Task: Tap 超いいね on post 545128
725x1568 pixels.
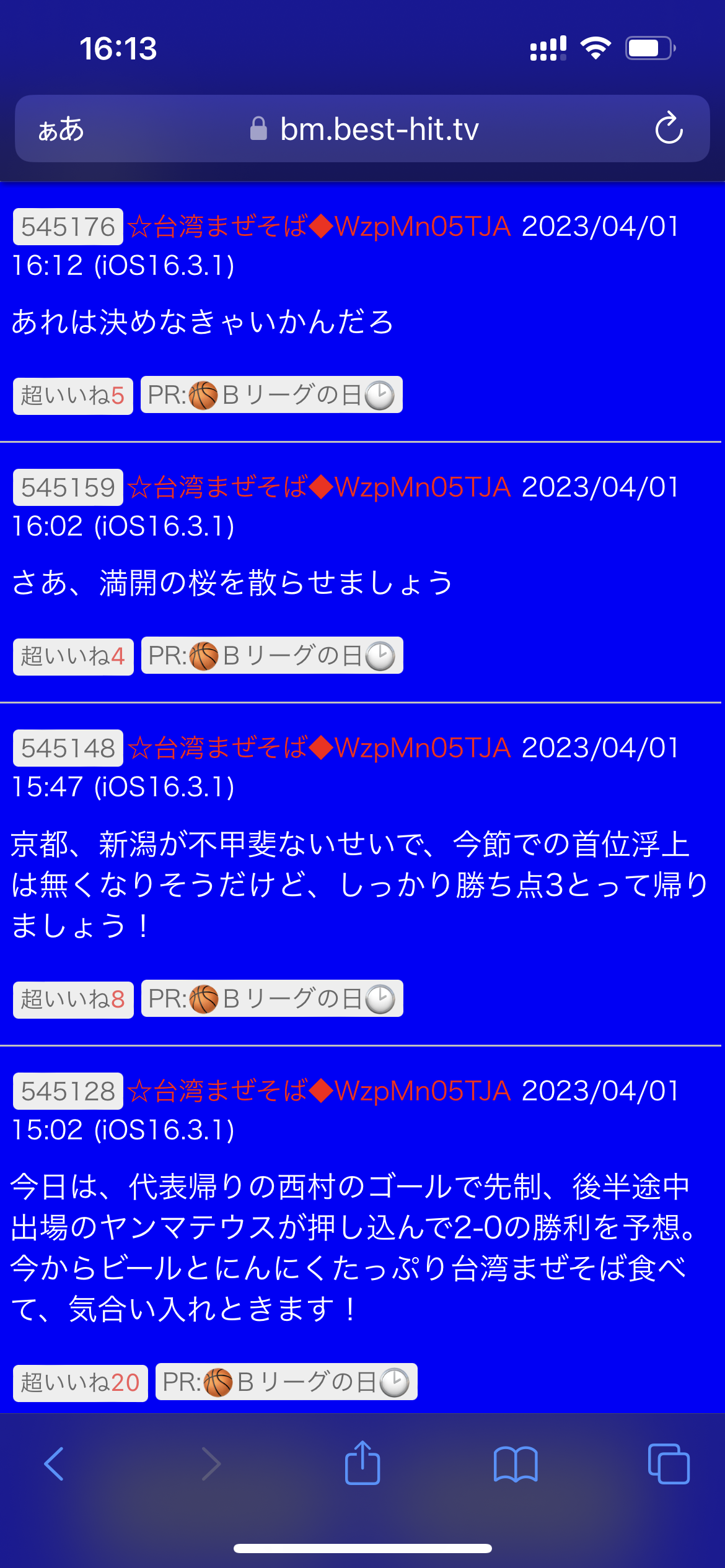Action: click(x=80, y=1383)
